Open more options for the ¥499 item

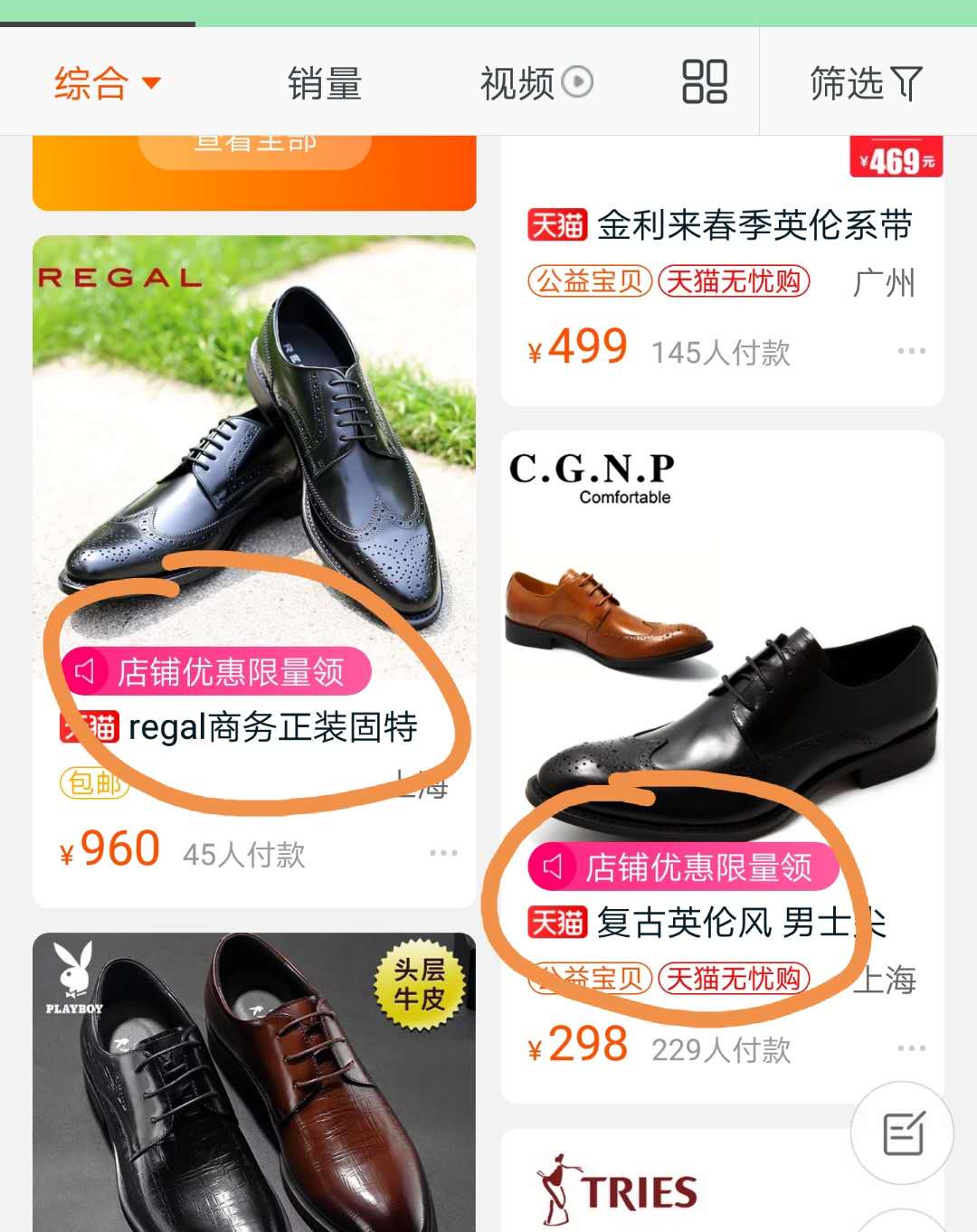[911, 351]
